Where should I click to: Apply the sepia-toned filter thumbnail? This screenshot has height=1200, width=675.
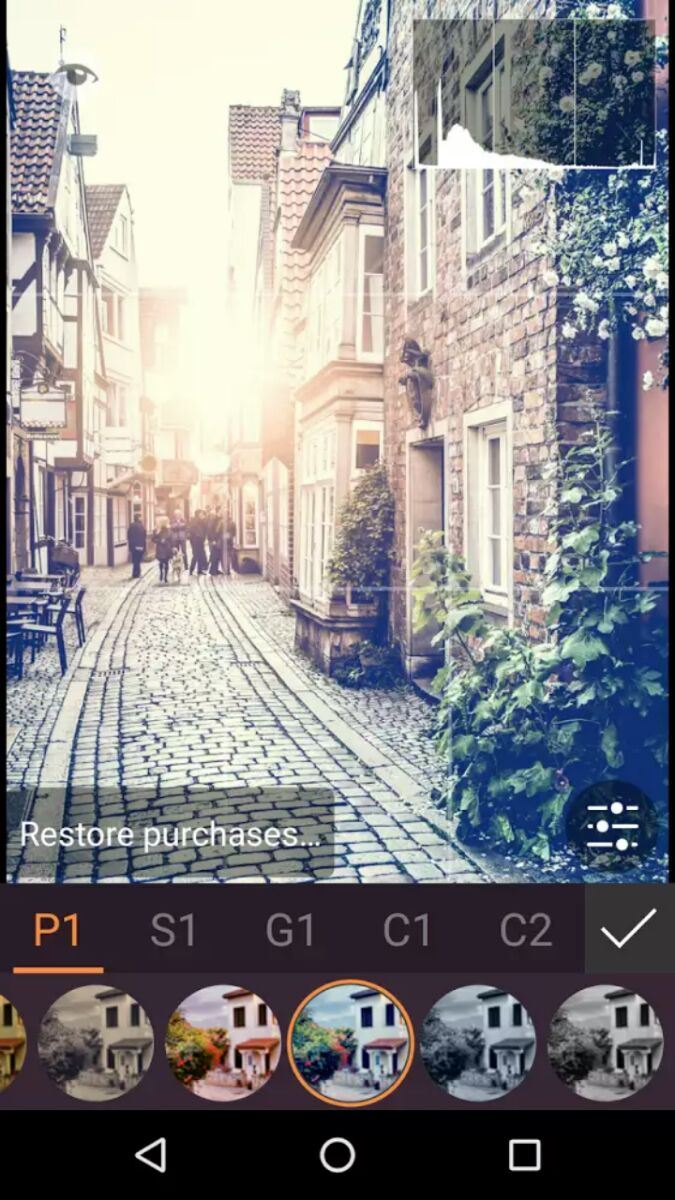click(x=96, y=1043)
